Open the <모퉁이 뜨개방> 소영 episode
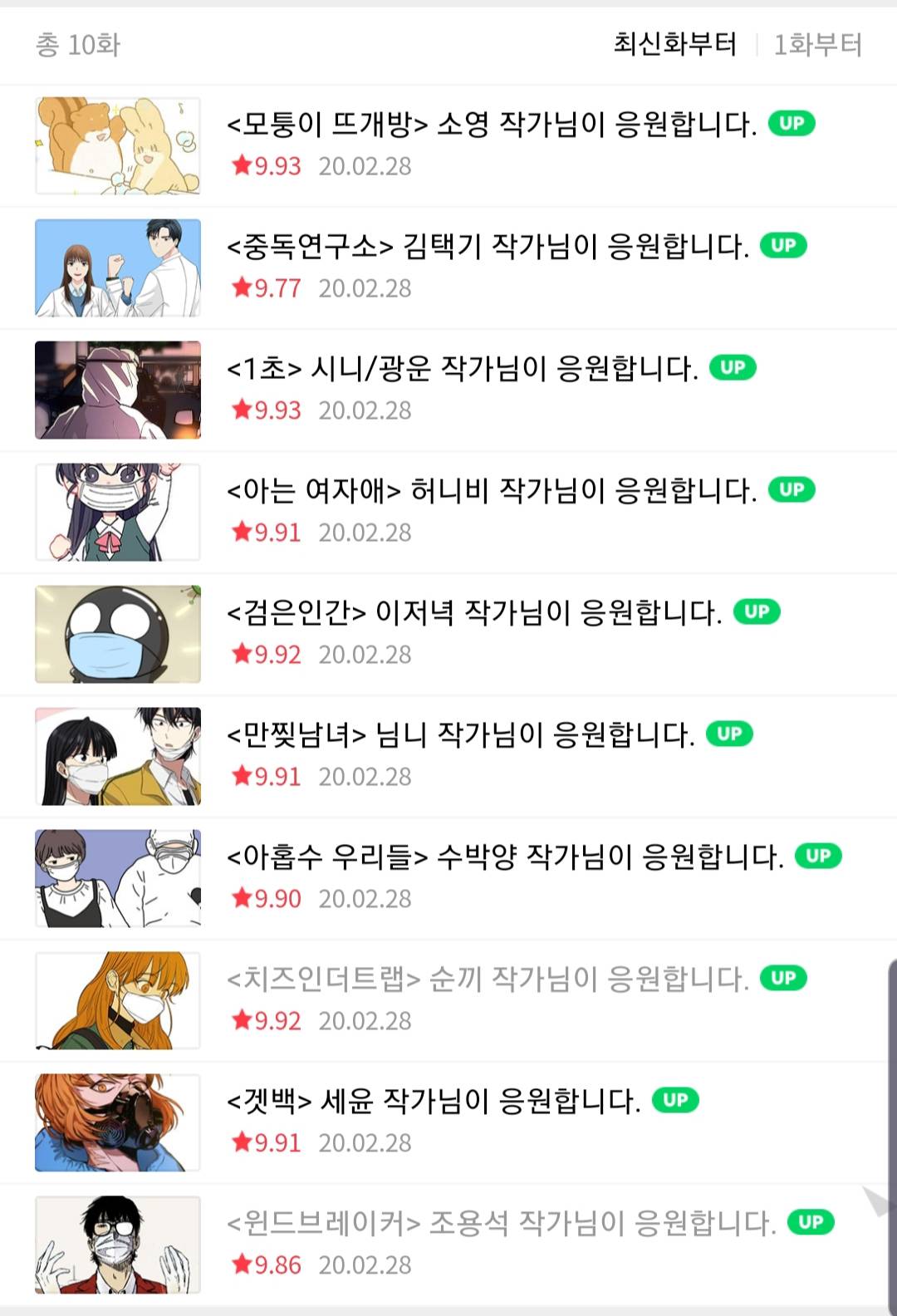Image resolution: width=897 pixels, height=1316 pixels. (x=492, y=125)
